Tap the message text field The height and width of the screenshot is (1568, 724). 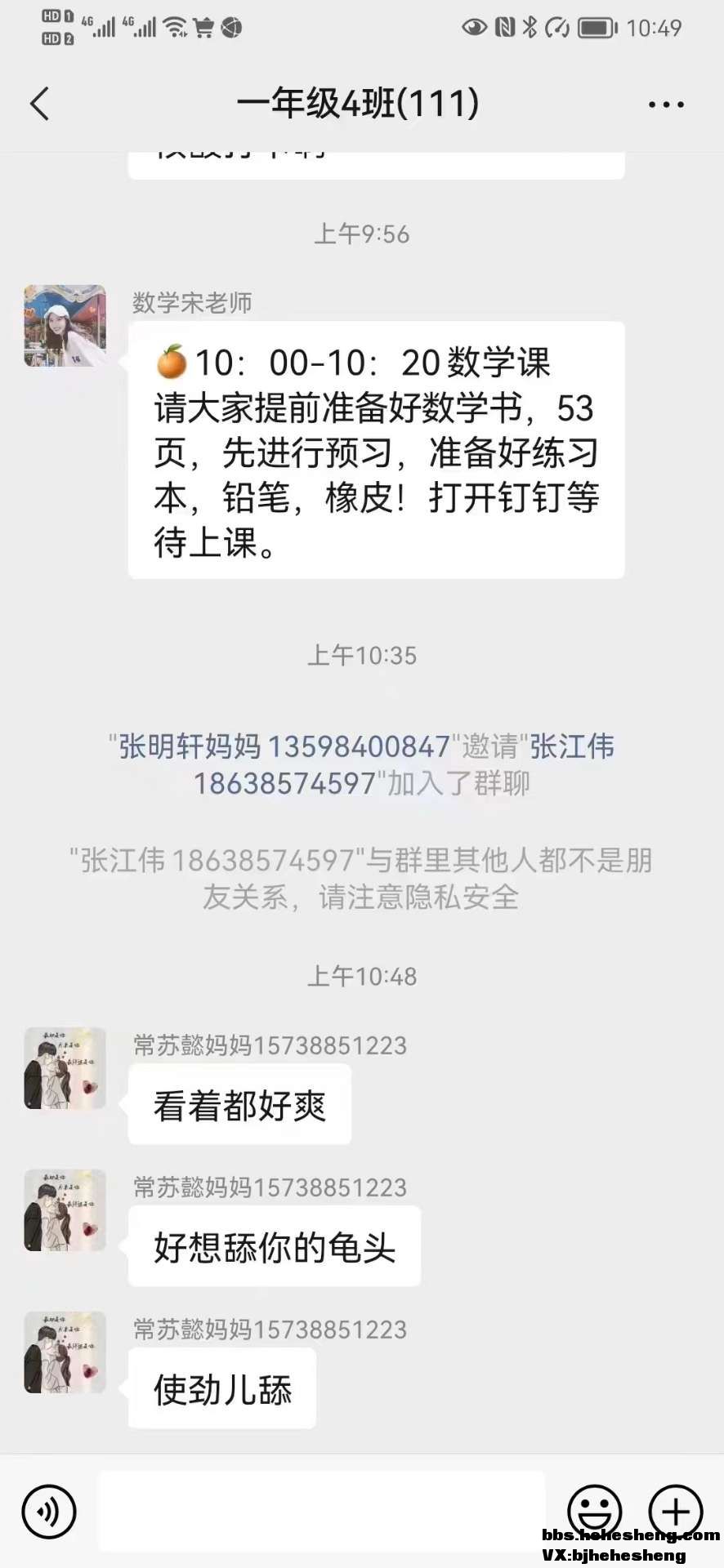[322, 1512]
